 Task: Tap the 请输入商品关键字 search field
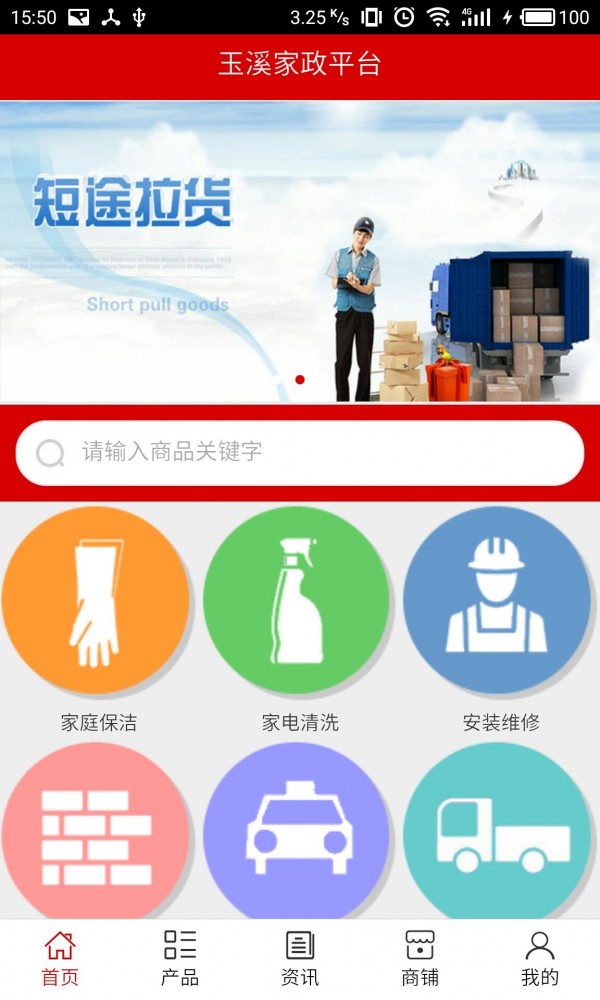[300, 453]
